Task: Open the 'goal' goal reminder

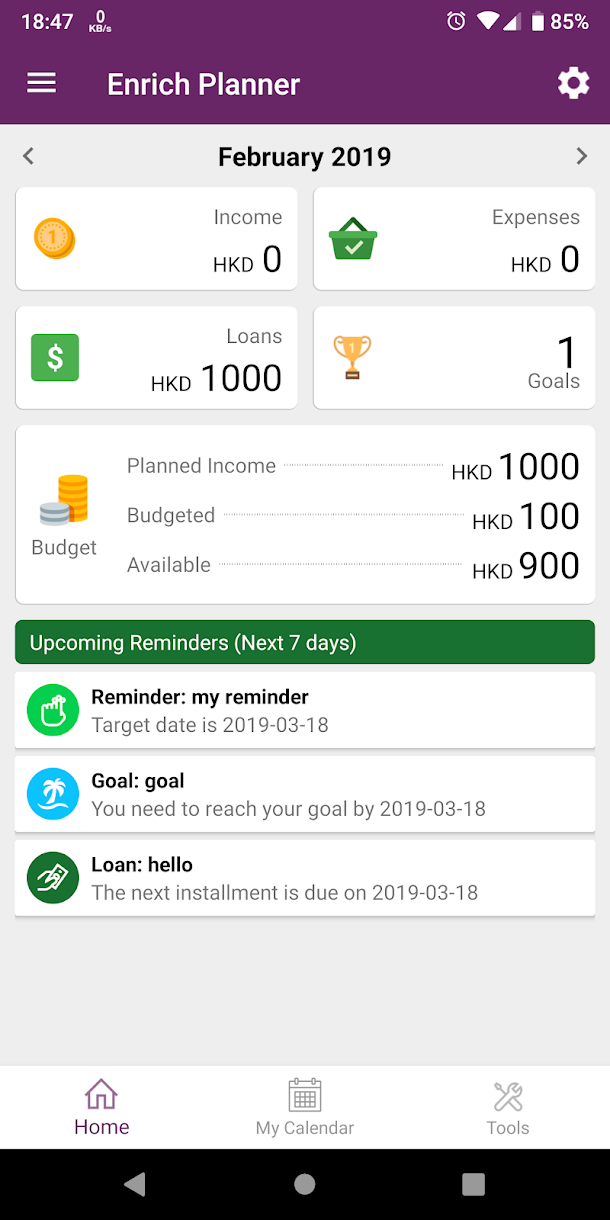Action: coord(305,794)
